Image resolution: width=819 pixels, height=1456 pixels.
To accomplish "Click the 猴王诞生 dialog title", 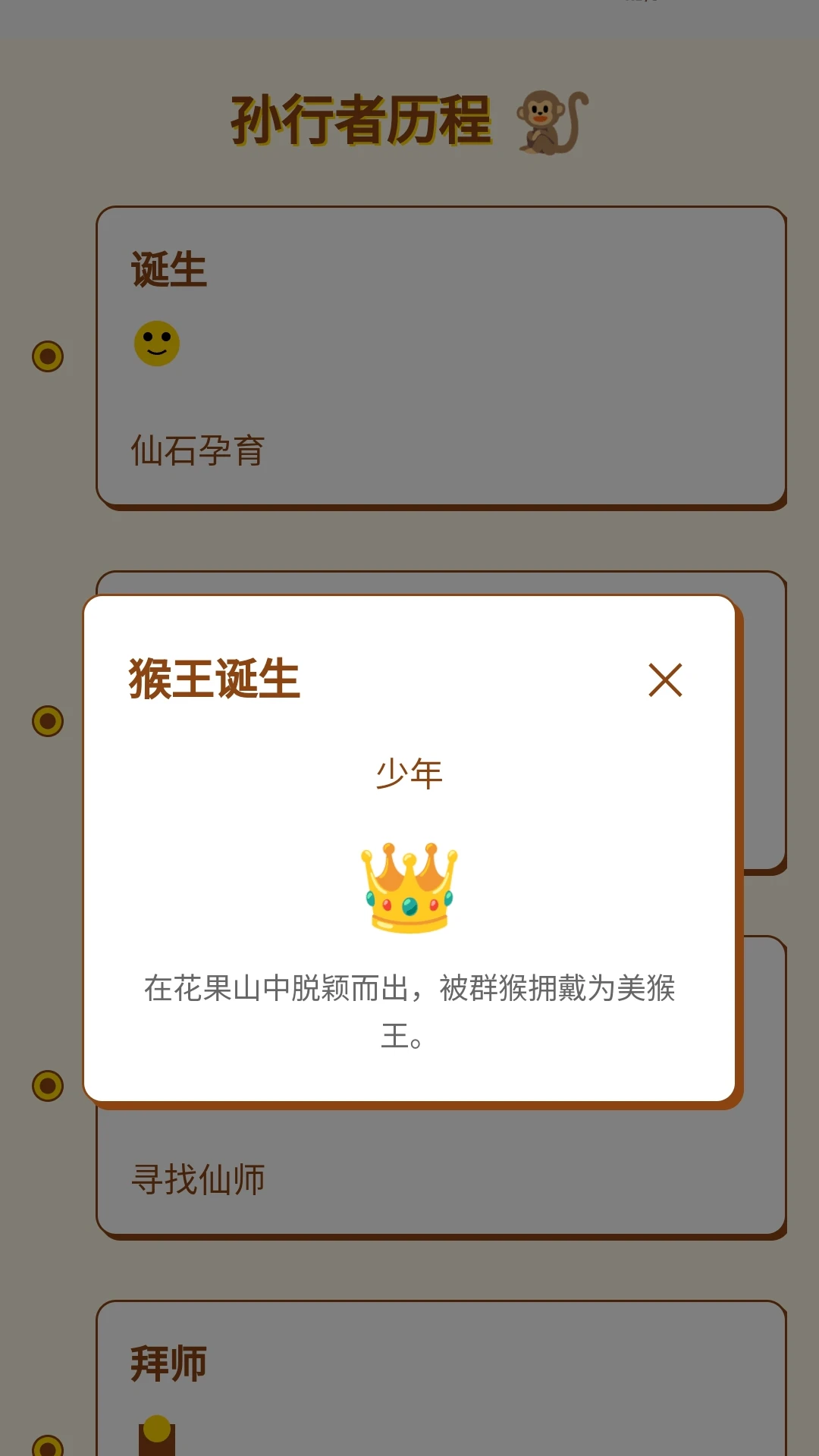I will tap(212, 681).
